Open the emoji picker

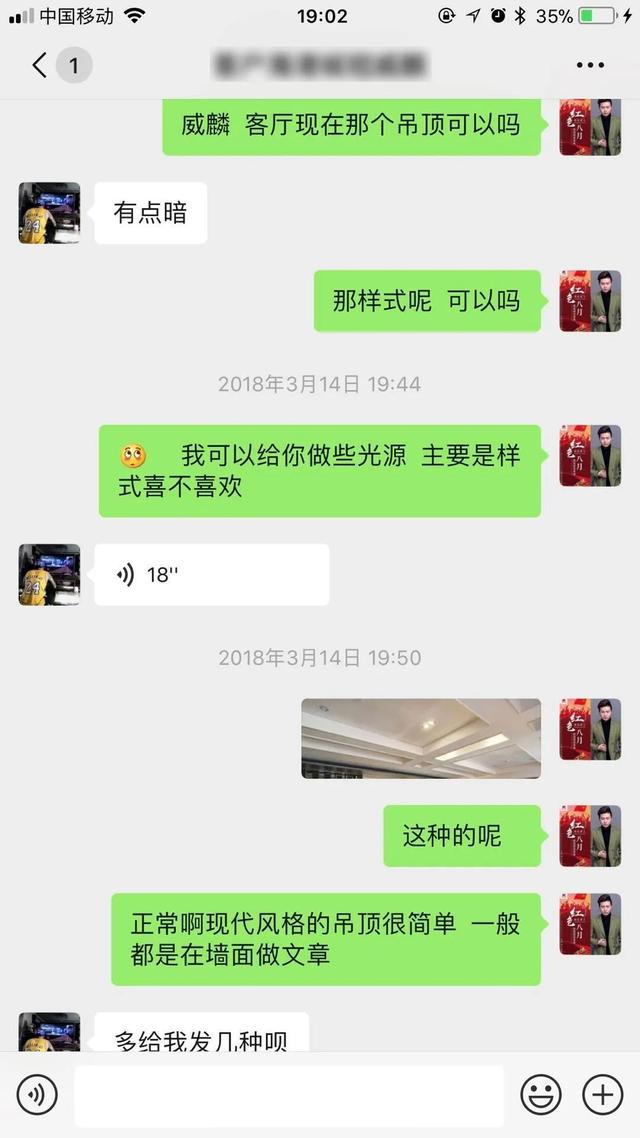(541, 1095)
